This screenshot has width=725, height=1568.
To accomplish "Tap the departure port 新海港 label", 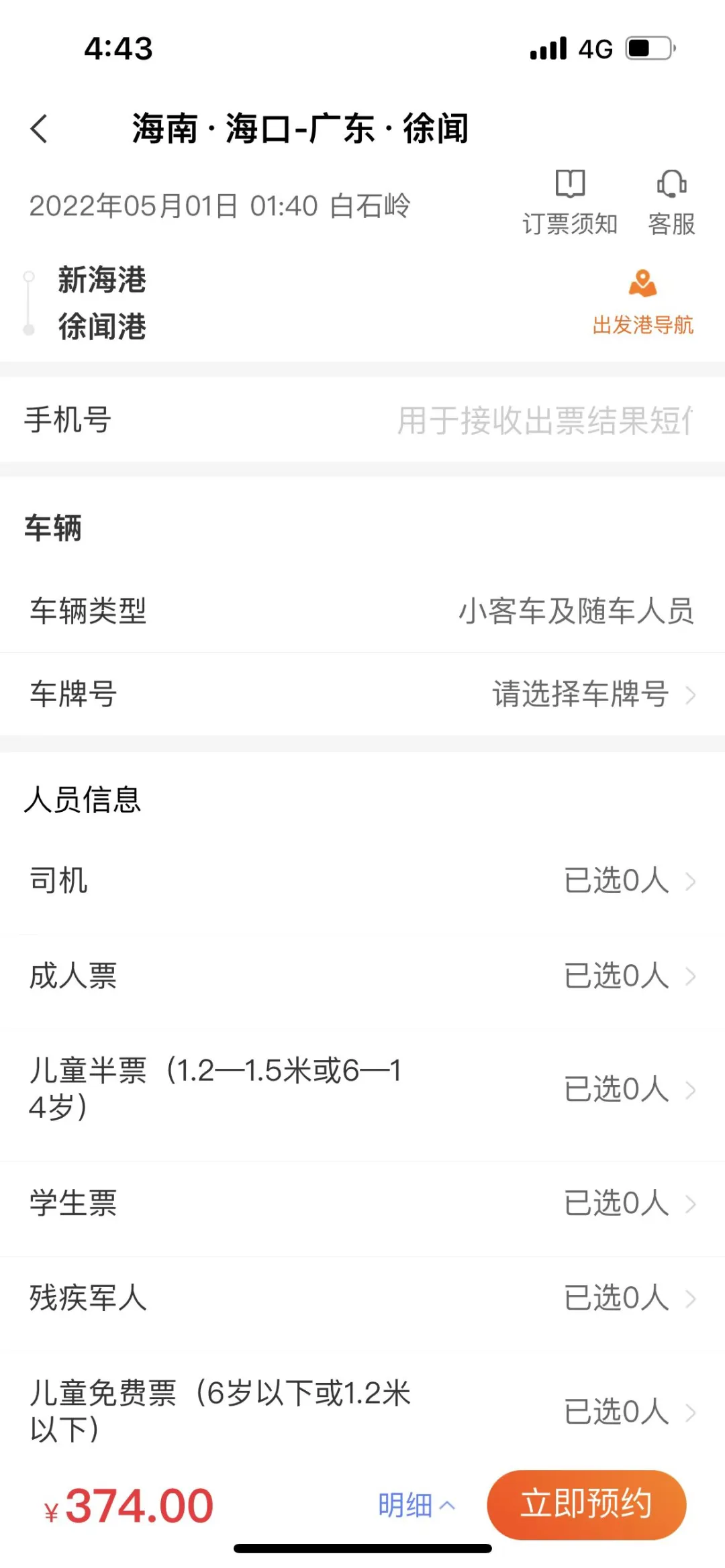I will (101, 282).
